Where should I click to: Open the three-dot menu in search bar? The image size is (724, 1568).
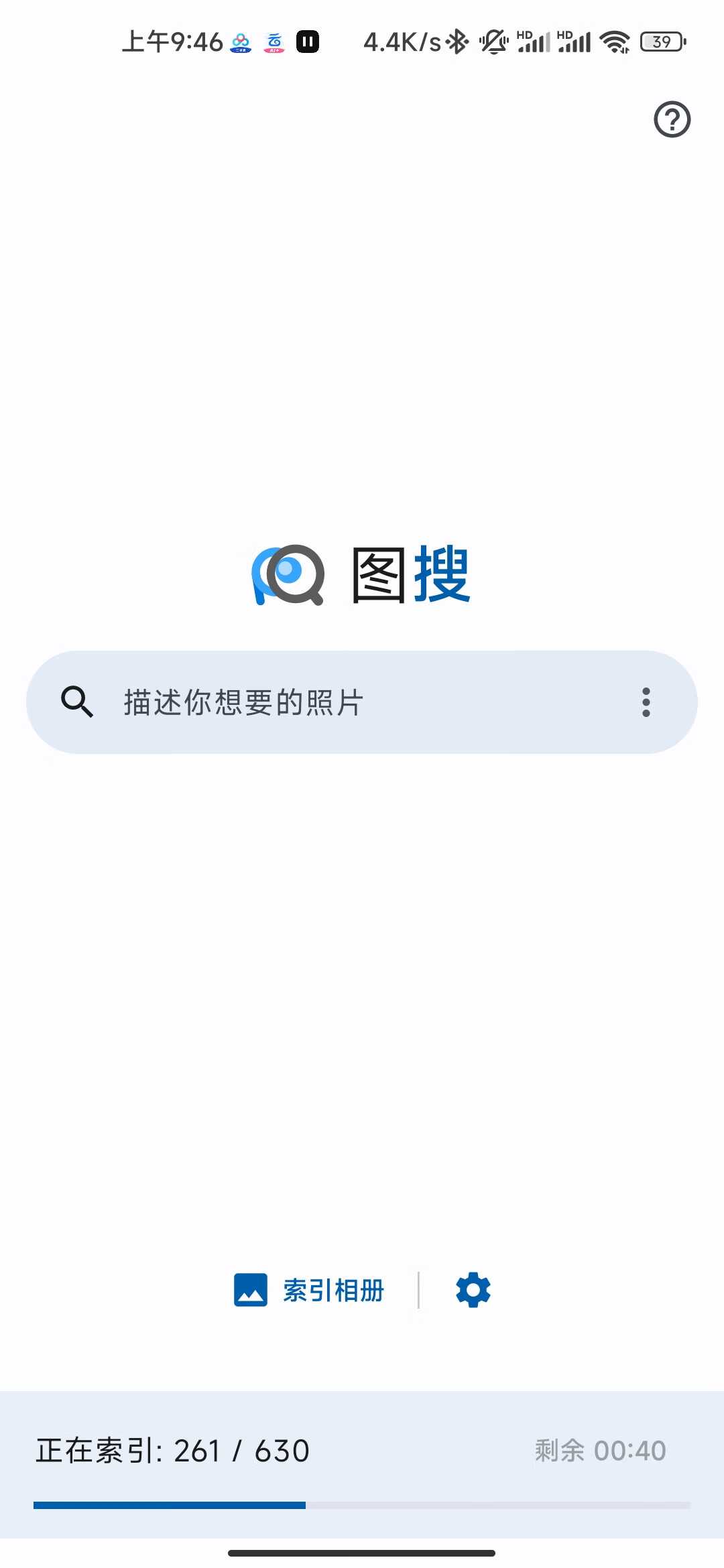(x=646, y=702)
